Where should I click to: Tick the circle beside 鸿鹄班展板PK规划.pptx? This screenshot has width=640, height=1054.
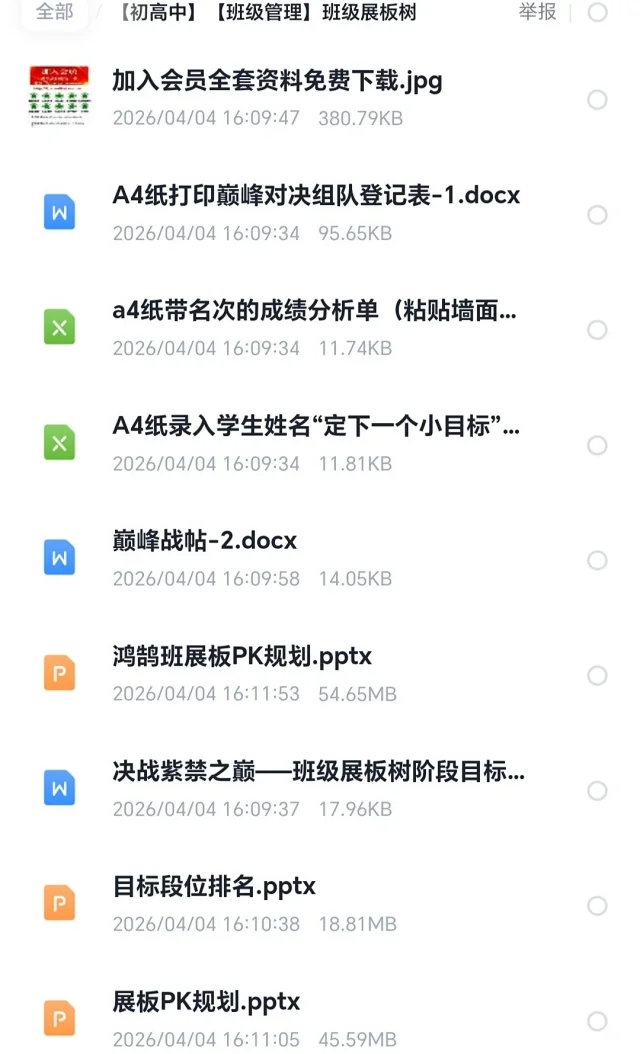[x=597, y=676]
